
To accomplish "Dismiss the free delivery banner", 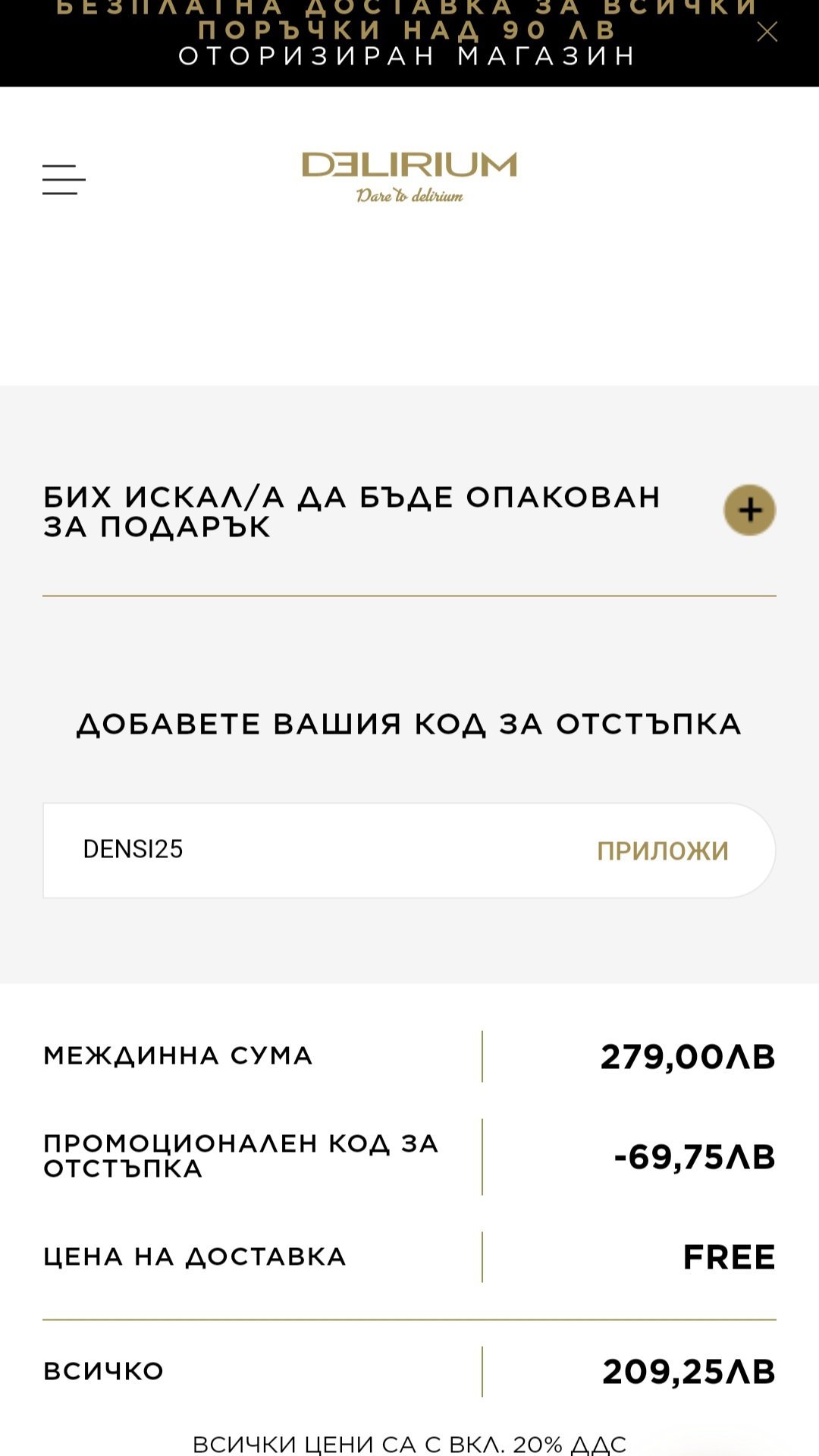I will 767,32.
